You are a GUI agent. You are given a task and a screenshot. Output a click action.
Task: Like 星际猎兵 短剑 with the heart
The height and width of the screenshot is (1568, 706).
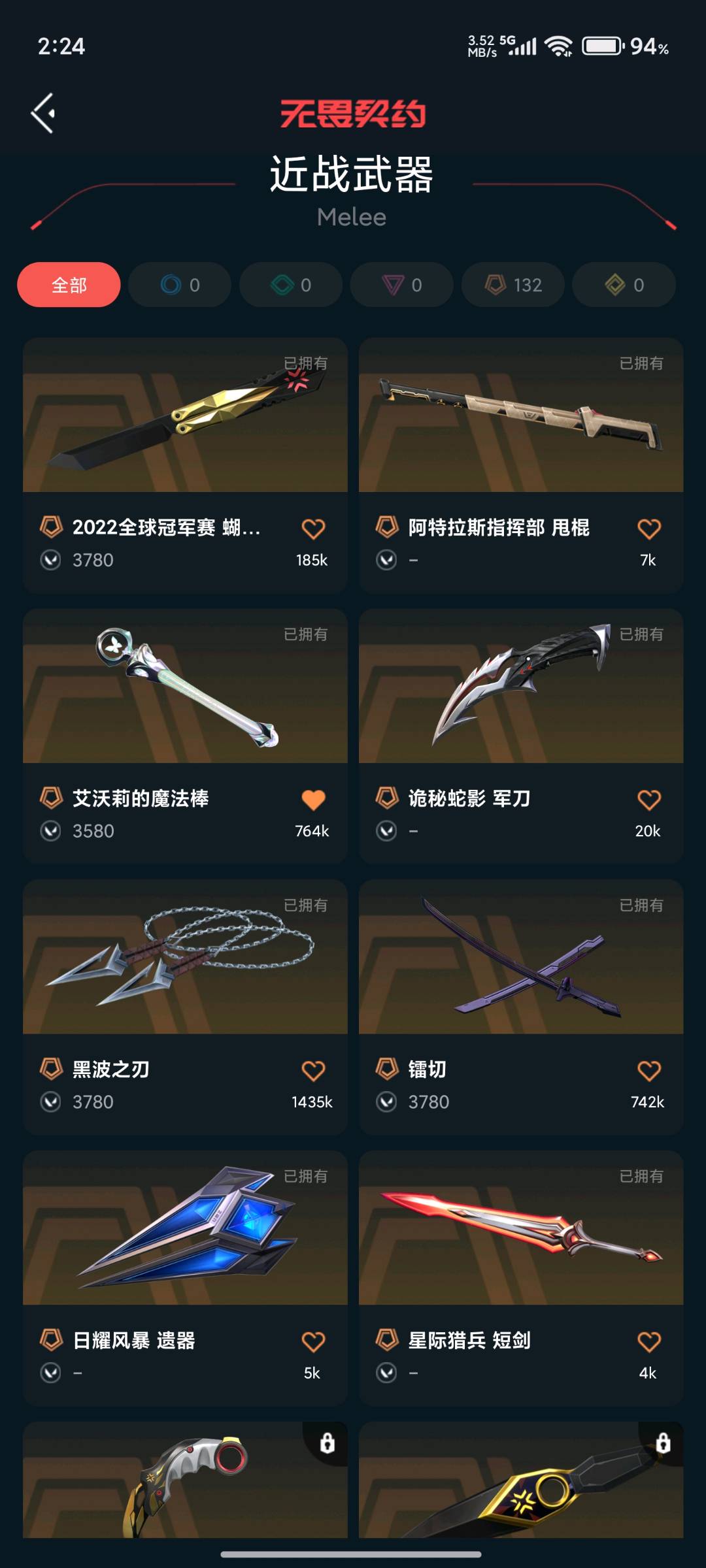(x=648, y=1342)
